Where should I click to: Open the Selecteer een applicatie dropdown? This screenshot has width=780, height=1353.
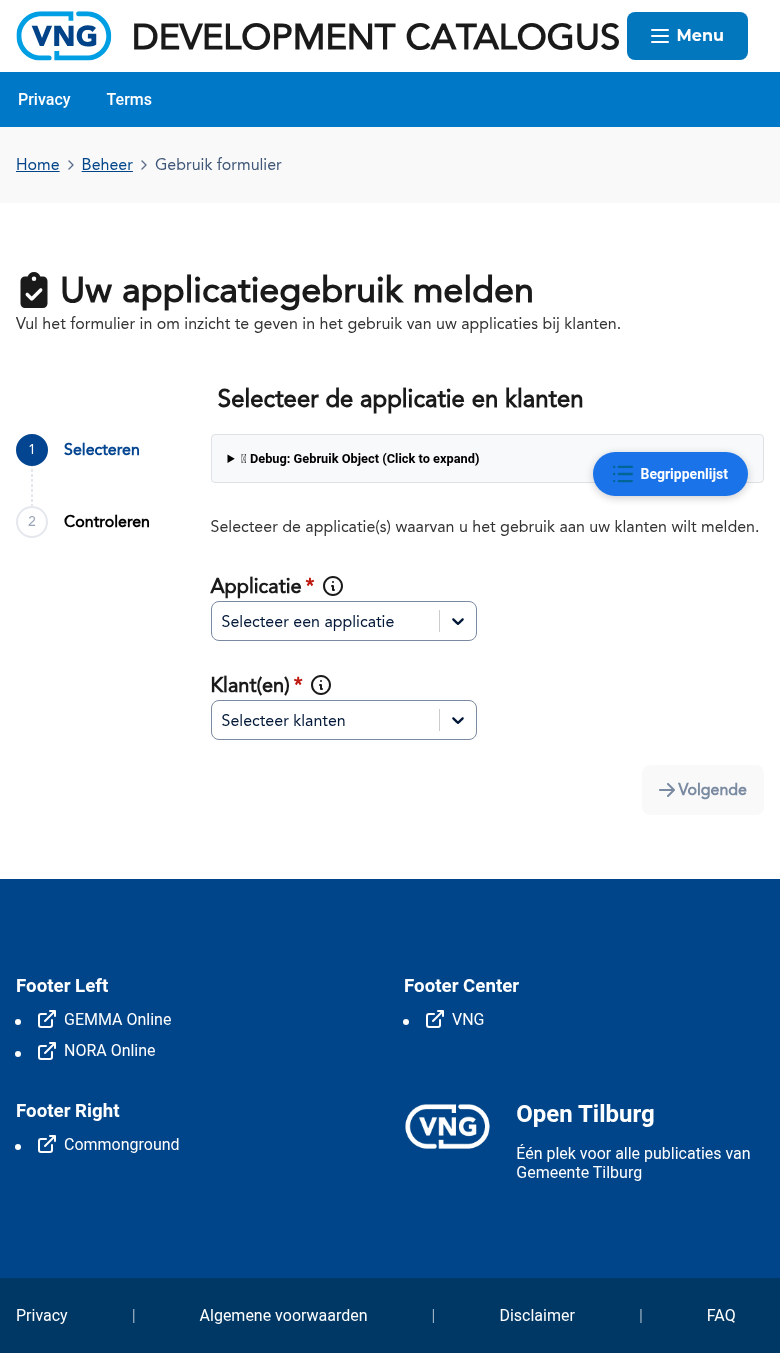tap(343, 620)
